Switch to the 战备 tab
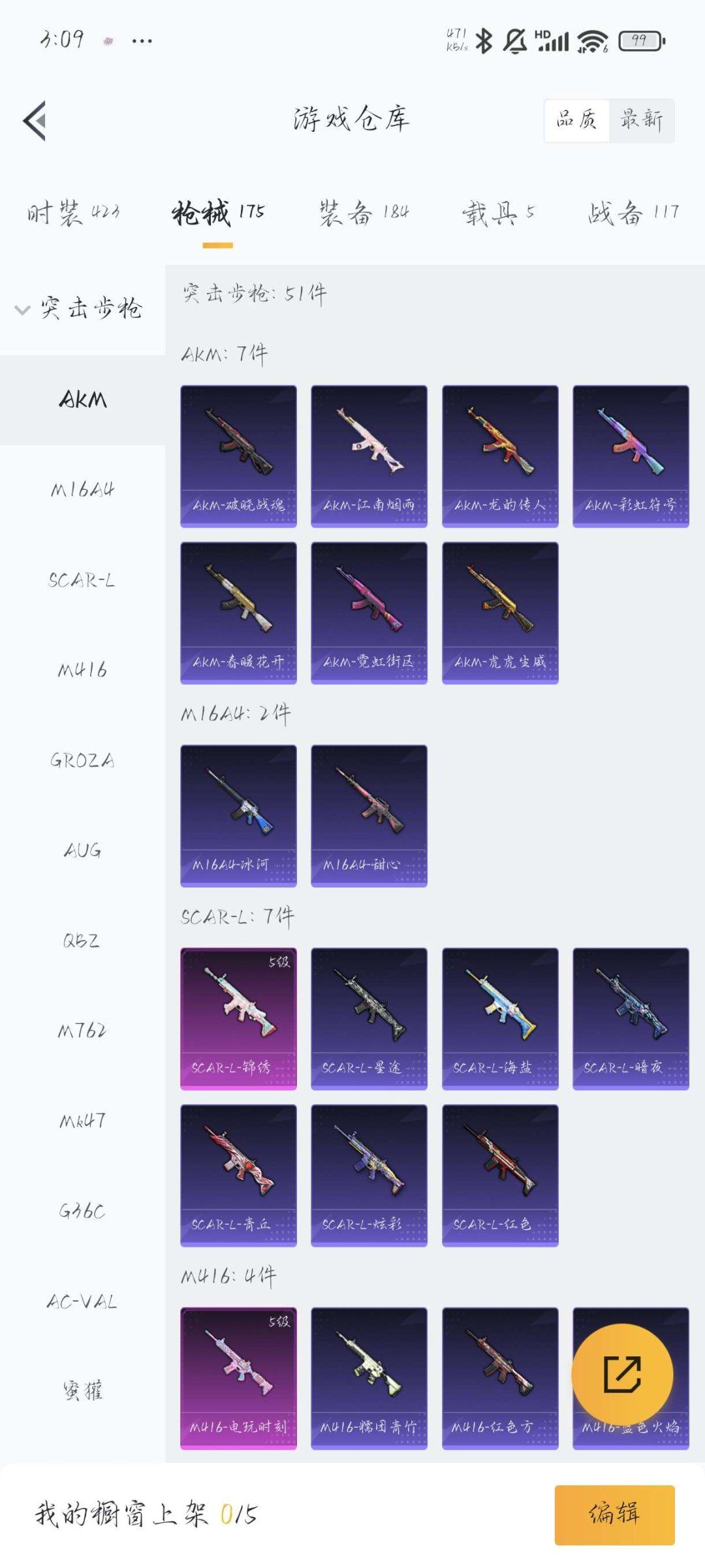Screen dimensions: 705x1568 [633, 213]
